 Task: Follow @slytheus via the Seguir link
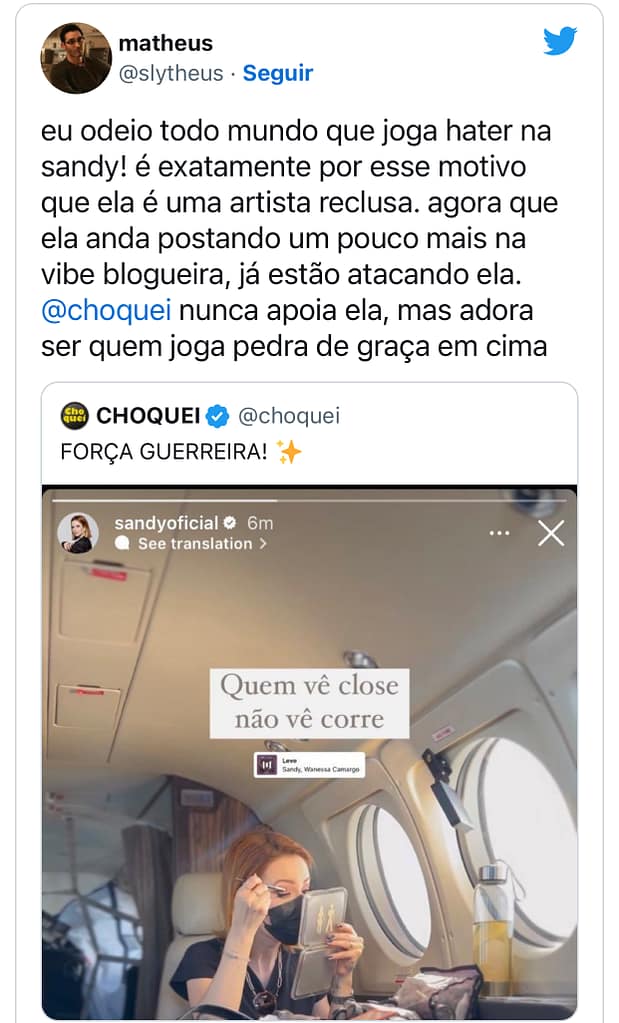(x=278, y=73)
